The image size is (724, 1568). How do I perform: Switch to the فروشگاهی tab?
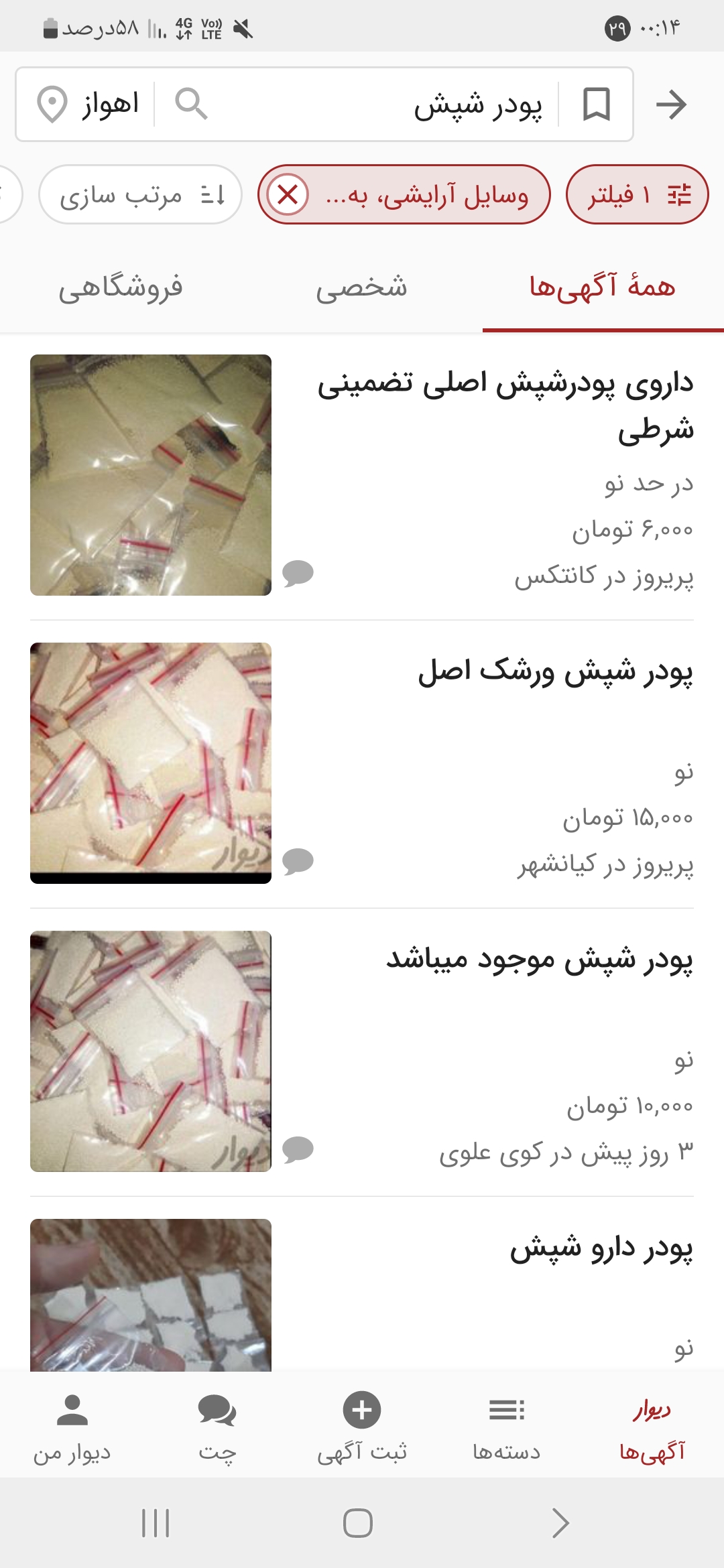click(121, 287)
